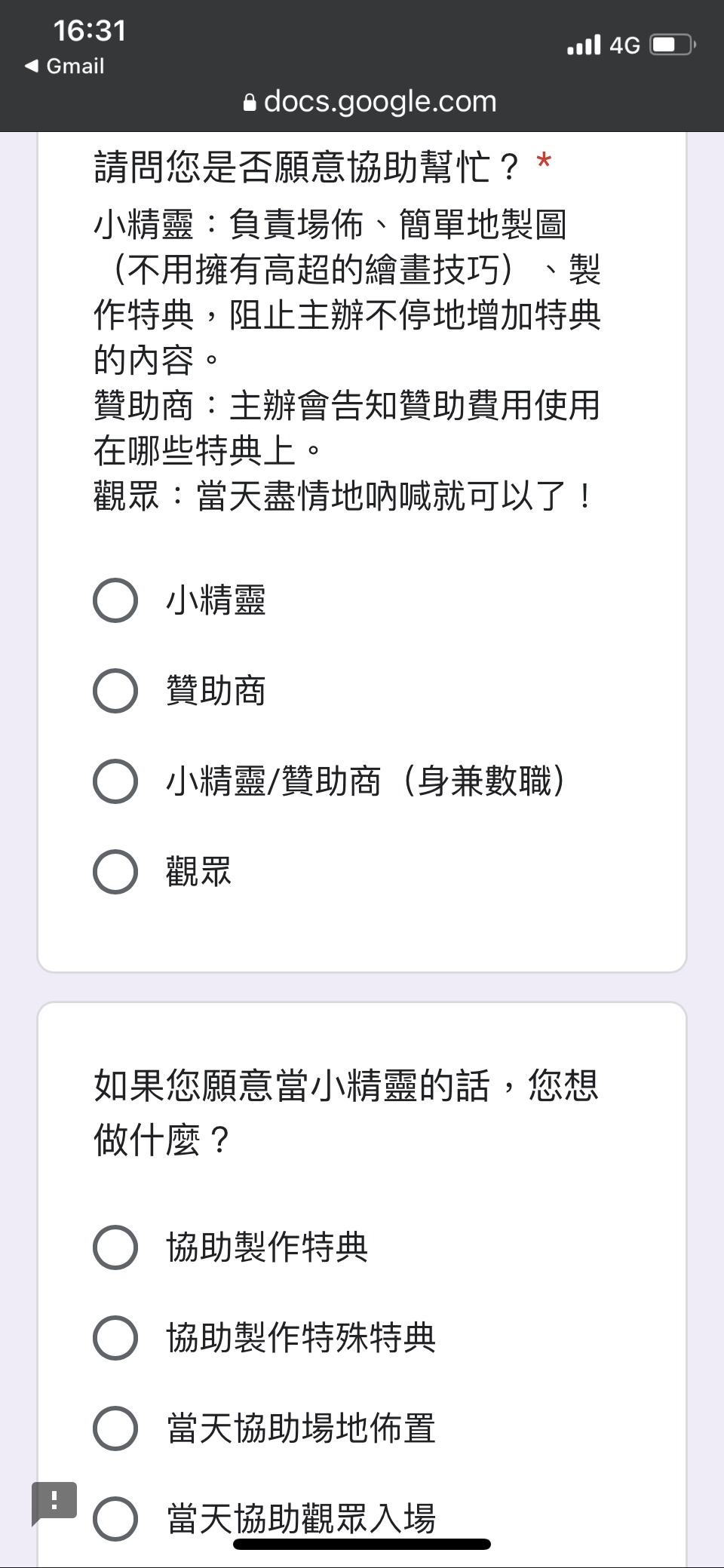724x1568 pixels.
Task: Select 小精靈/贊助商（身兼數職）
Action: tap(115, 781)
